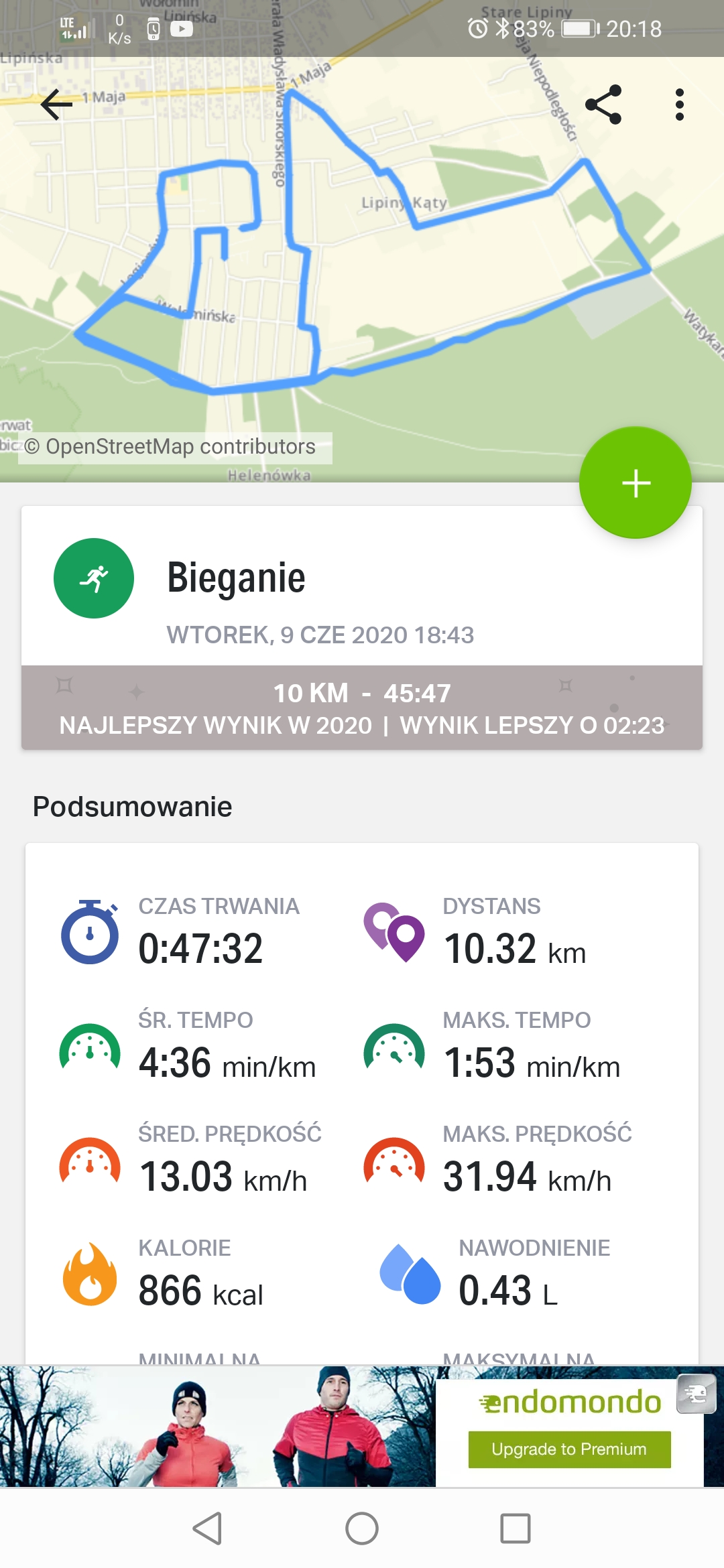Share this running workout
The height and width of the screenshot is (1568, 724).
click(603, 105)
